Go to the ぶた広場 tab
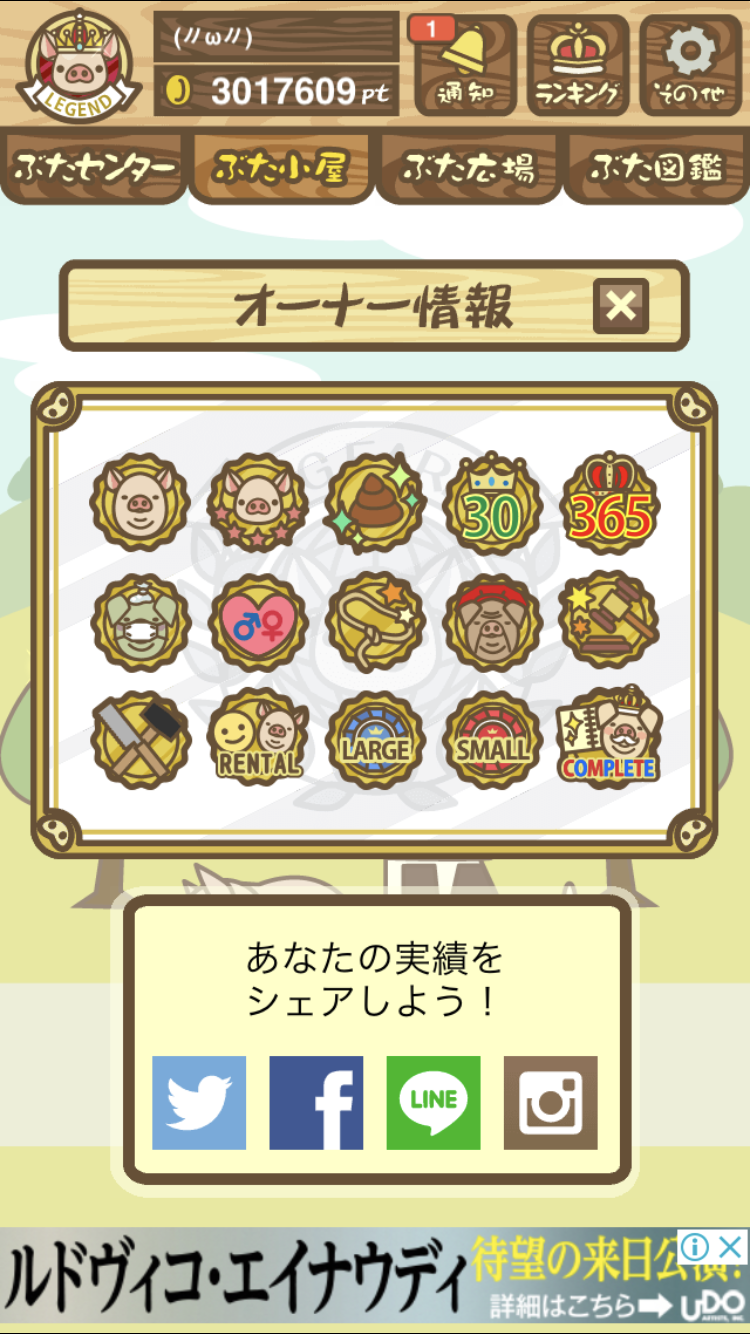The width and height of the screenshot is (750, 1334). (468, 168)
